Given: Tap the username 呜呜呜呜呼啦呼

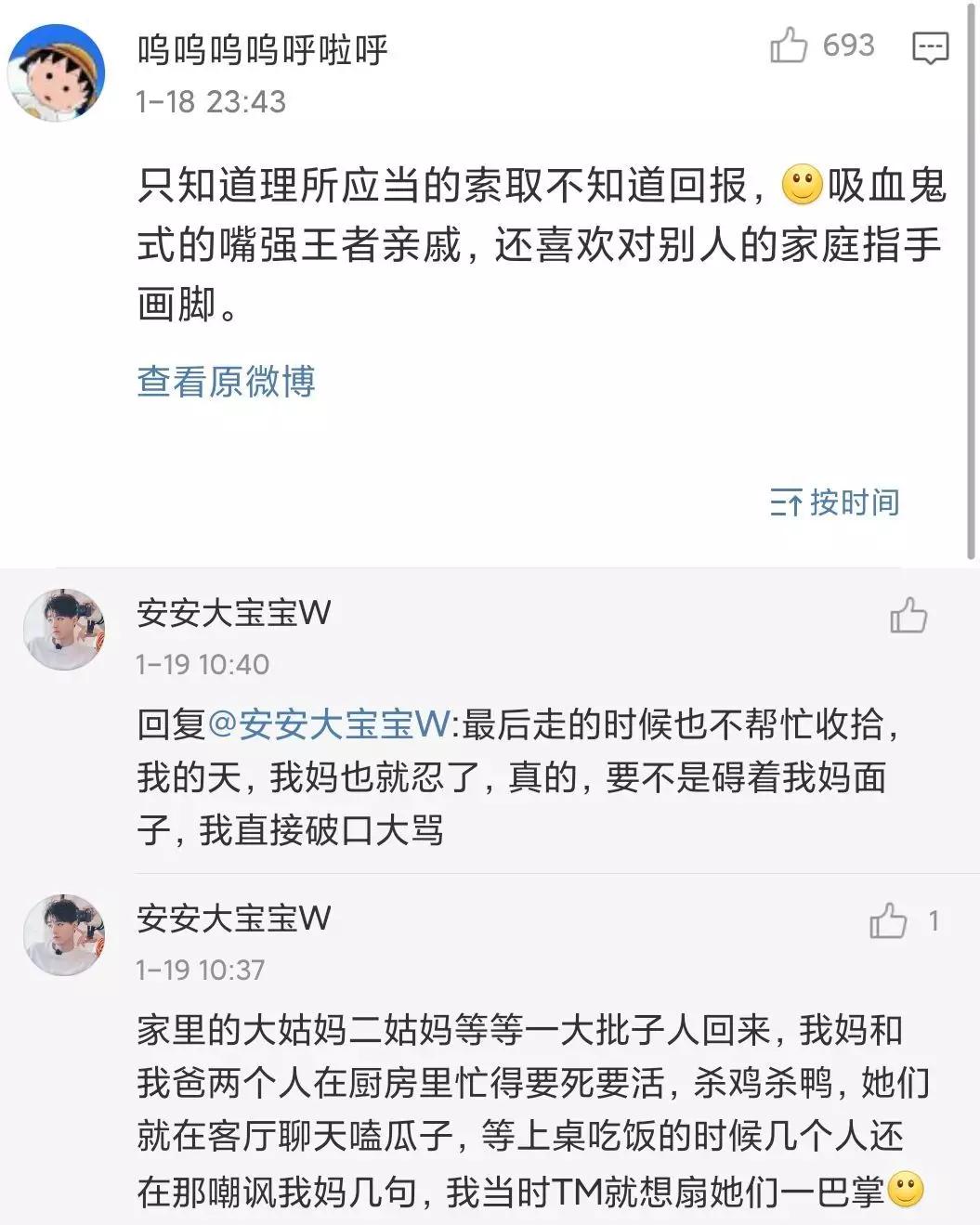Looking at the screenshot, I should [262, 49].
